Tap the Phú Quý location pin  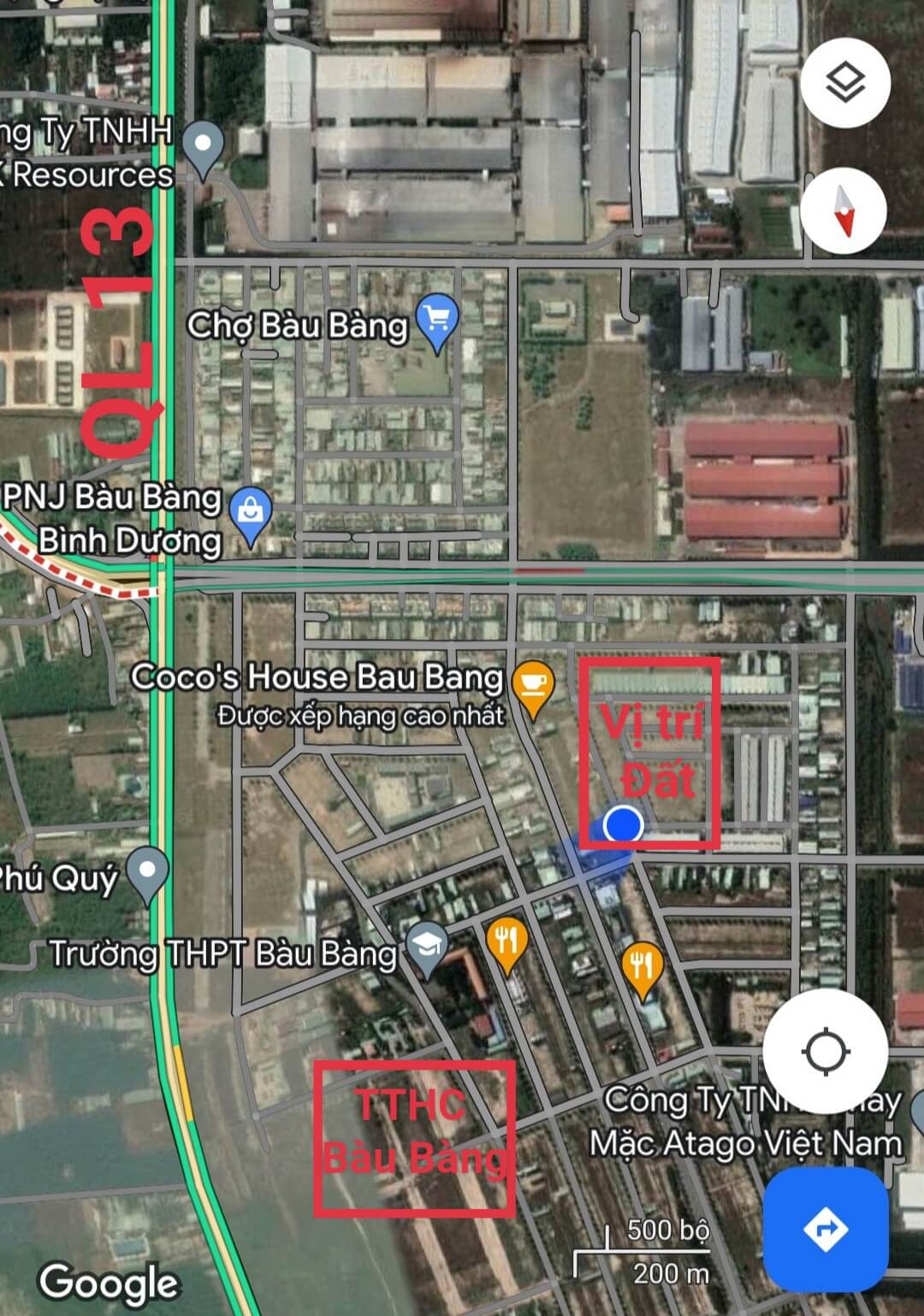click(148, 873)
